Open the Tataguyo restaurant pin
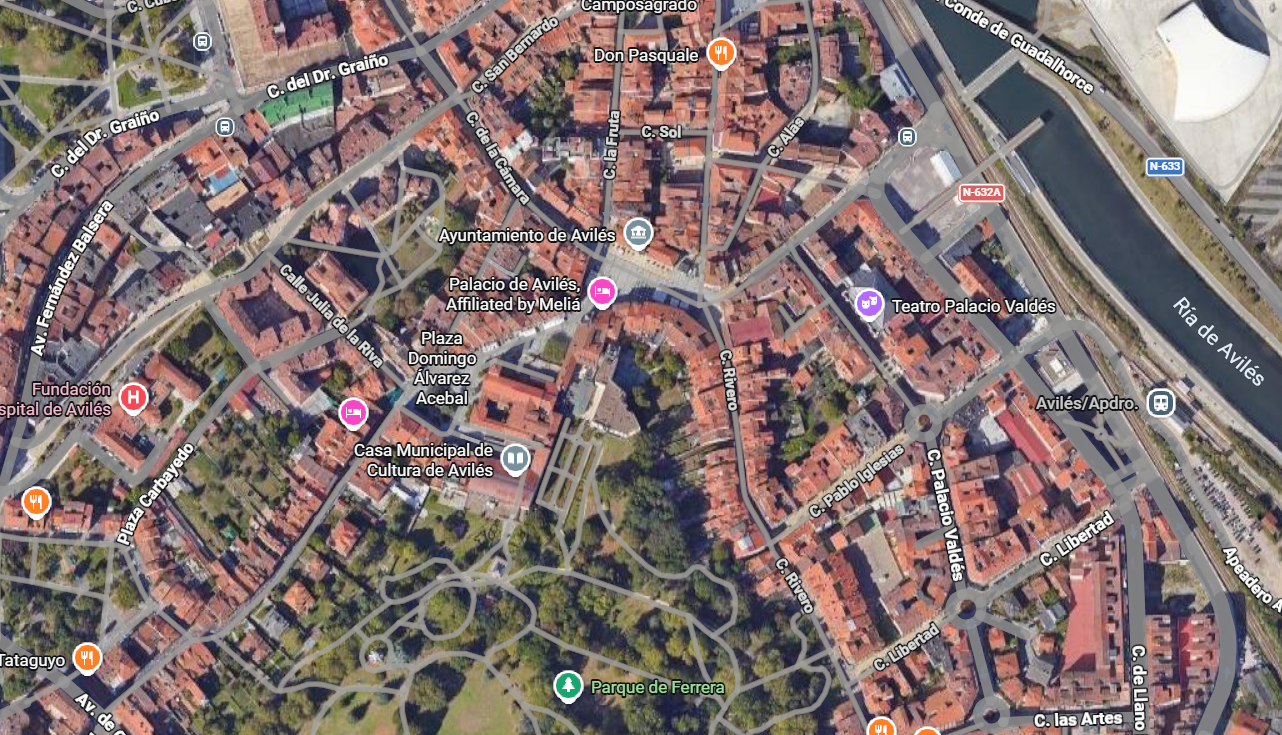This screenshot has width=1282, height=735. (88, 657)
